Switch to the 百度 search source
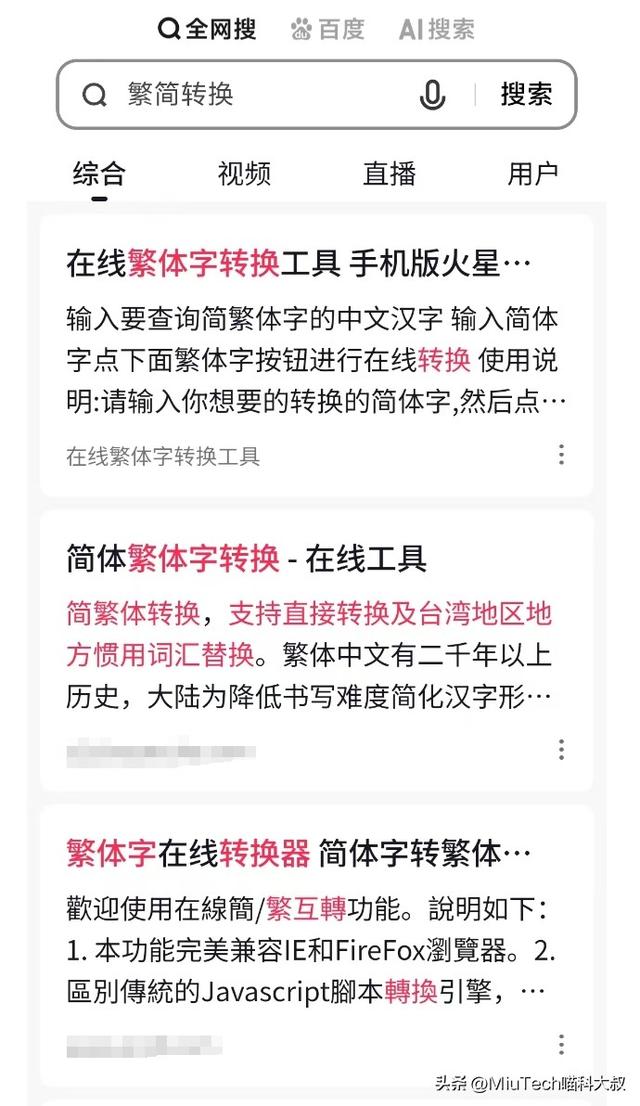This screenshot has height=1106, width=640. point(328,29)
